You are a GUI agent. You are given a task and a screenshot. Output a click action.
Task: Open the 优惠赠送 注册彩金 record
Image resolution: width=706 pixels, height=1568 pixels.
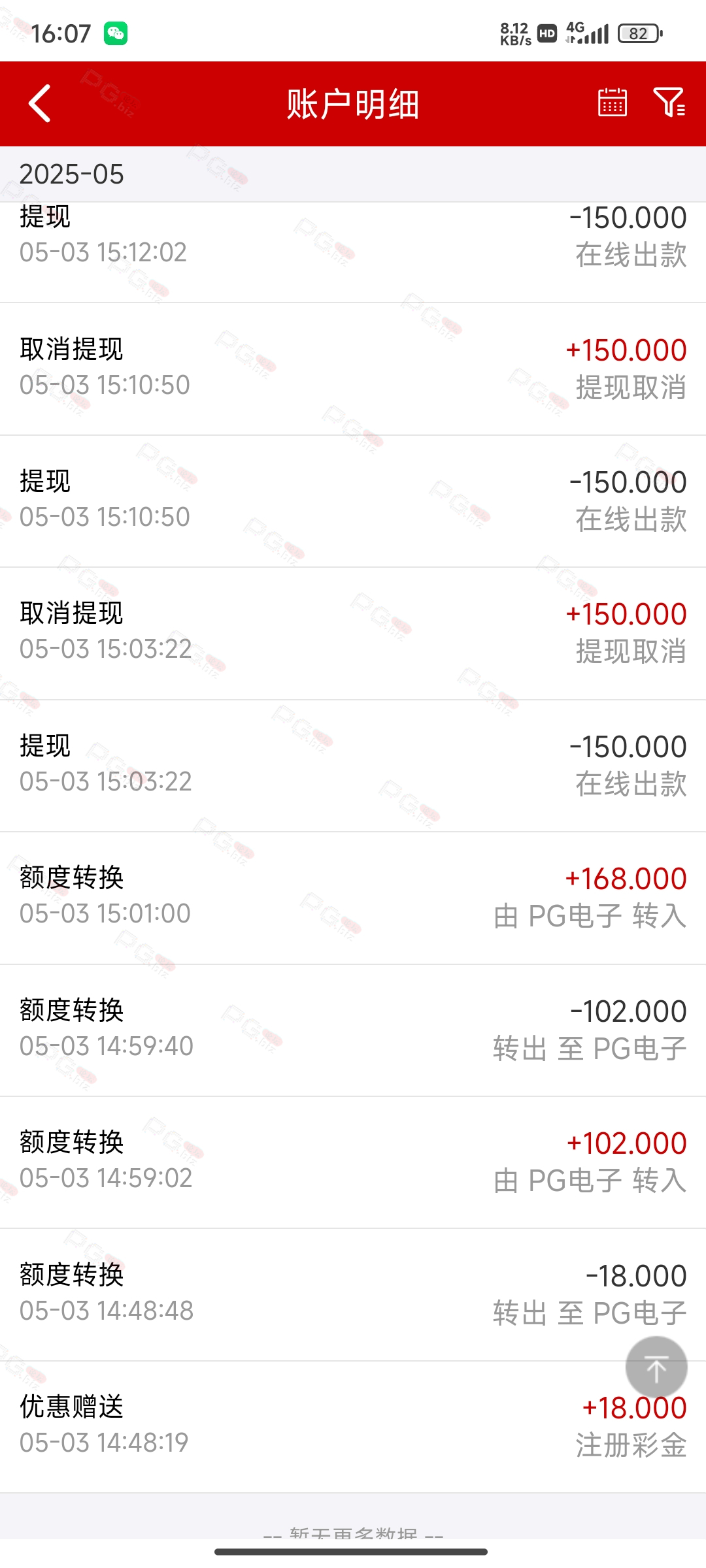[353, 1428]
